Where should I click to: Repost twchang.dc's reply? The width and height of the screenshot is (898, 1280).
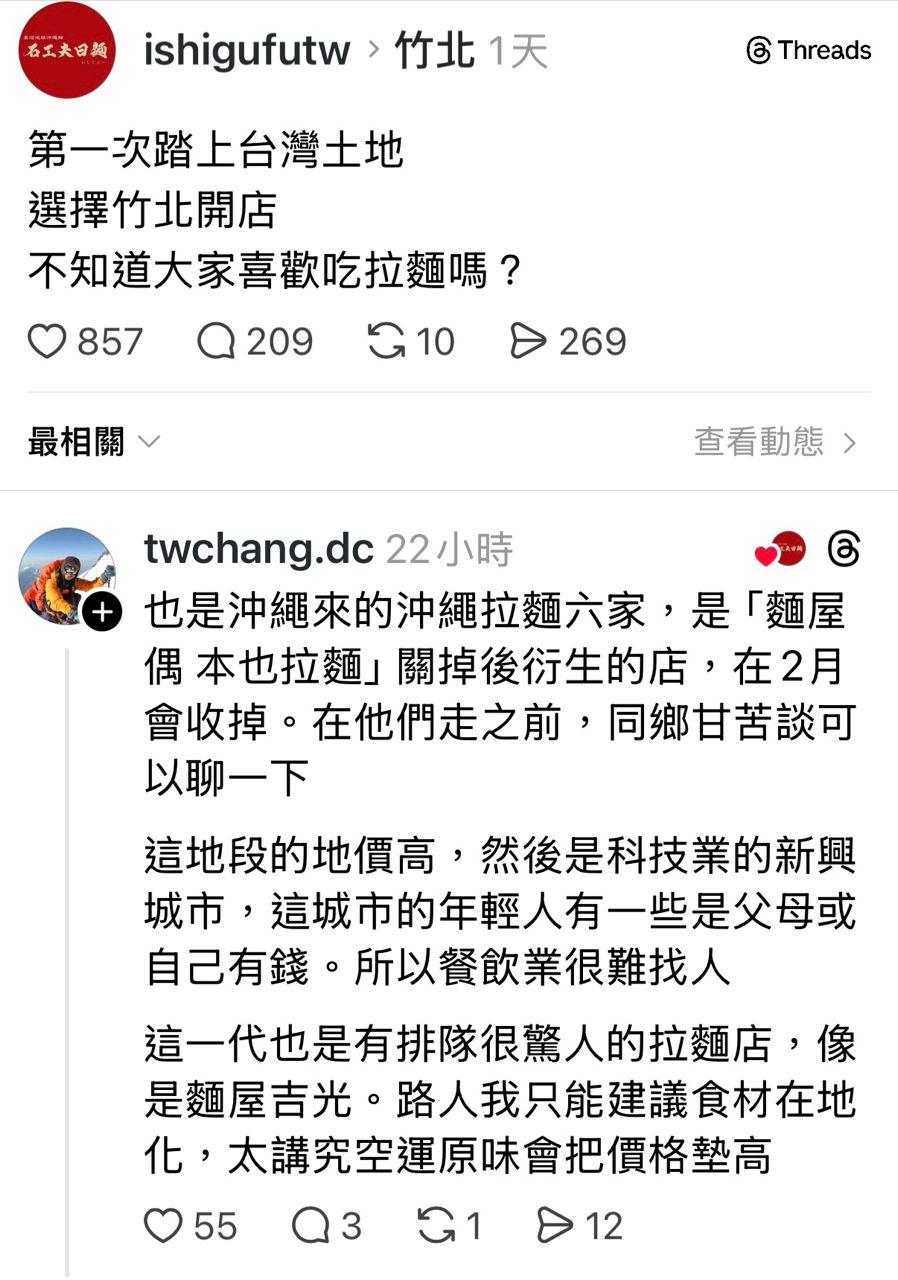pos(436,1225)
